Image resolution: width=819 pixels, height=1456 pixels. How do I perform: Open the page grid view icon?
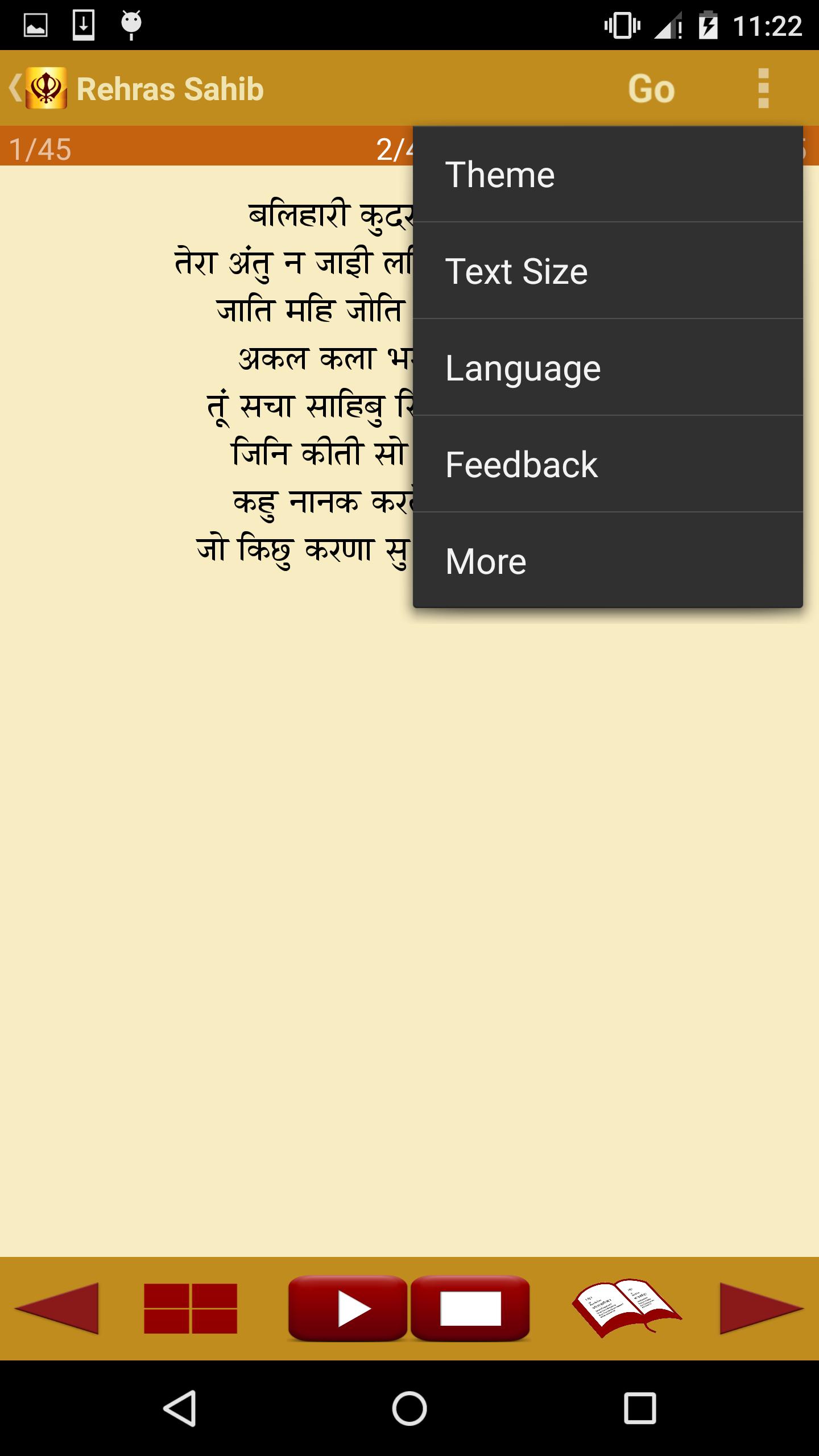[191, 1308]
